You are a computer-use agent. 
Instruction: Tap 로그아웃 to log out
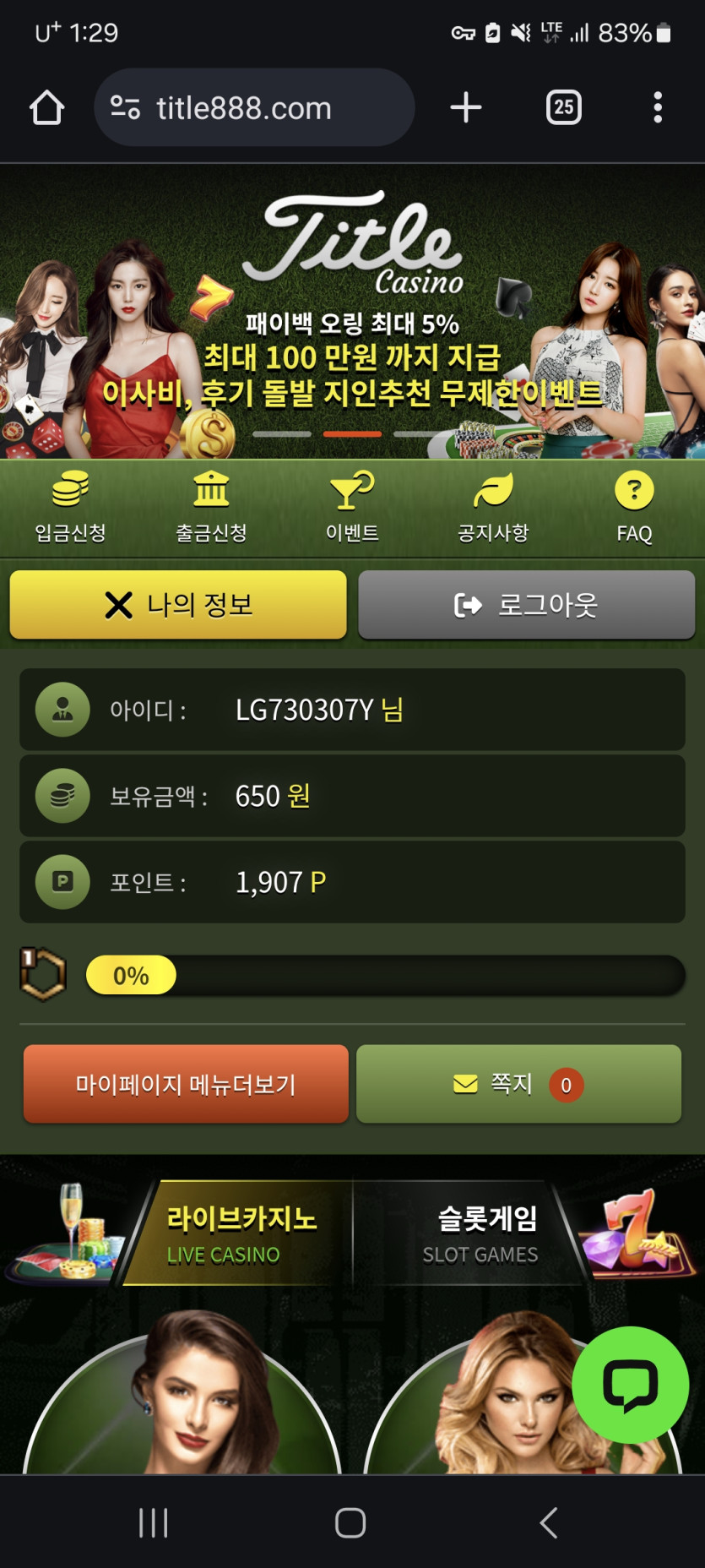[526, 605]
